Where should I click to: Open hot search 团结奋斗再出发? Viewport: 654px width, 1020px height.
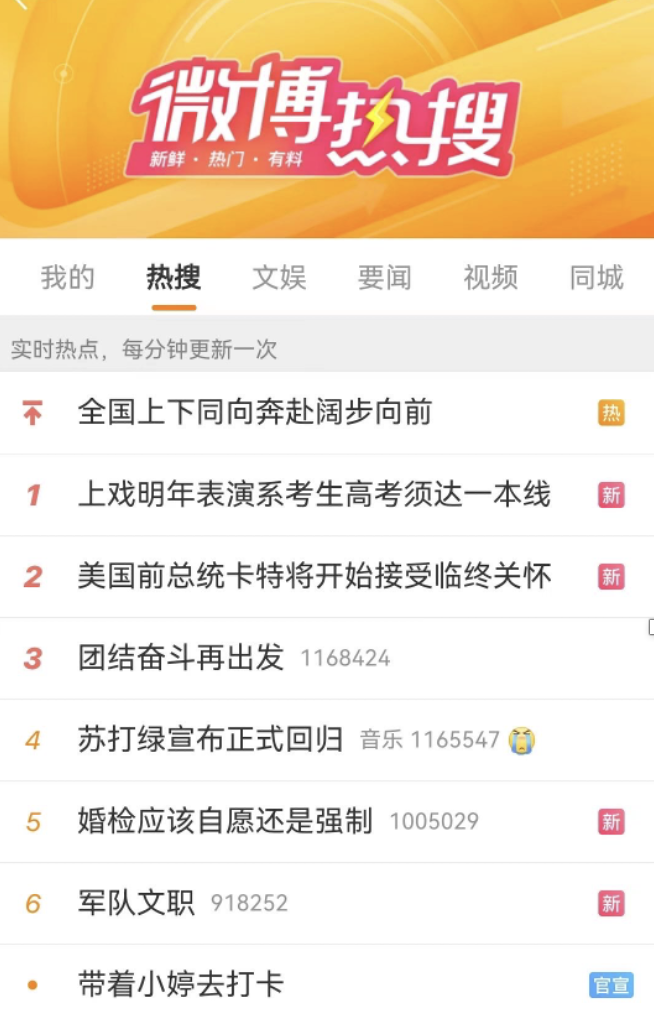[x=181, y=658]
